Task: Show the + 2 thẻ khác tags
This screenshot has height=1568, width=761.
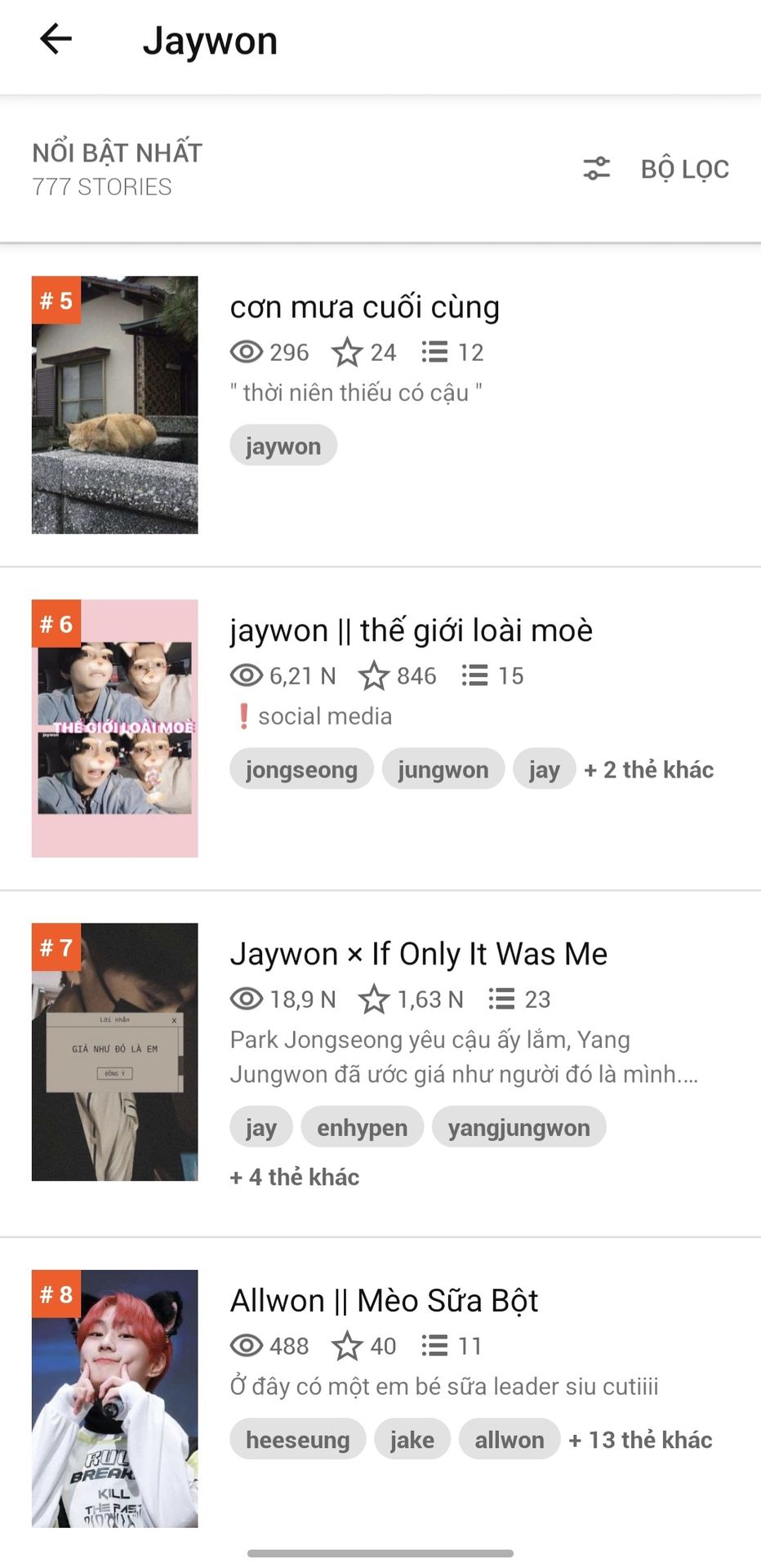Action: click(649, 769)
